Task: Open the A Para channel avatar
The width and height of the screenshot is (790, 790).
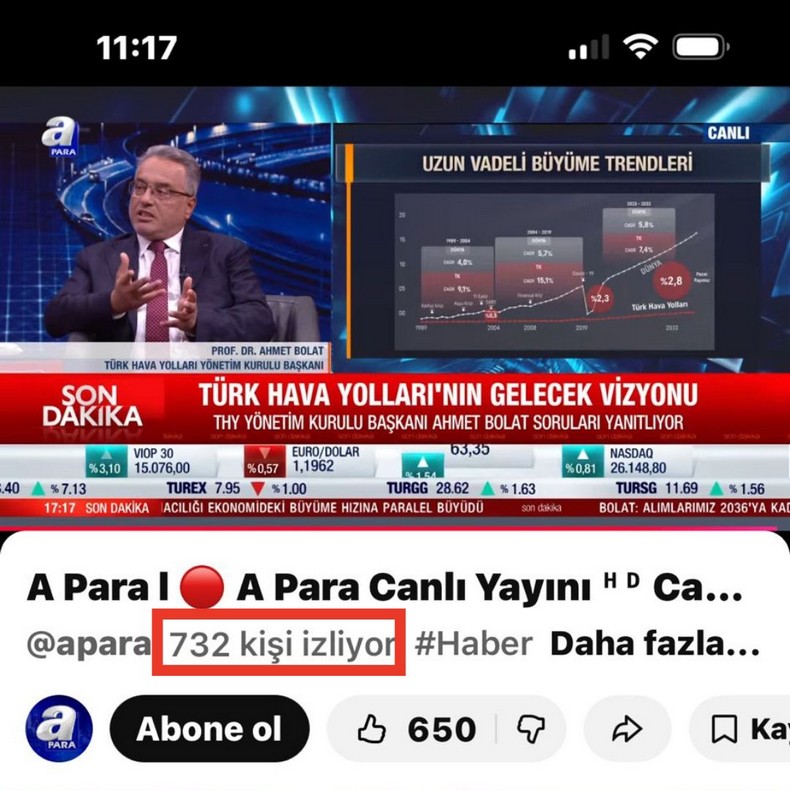Action: click(59, 729)
